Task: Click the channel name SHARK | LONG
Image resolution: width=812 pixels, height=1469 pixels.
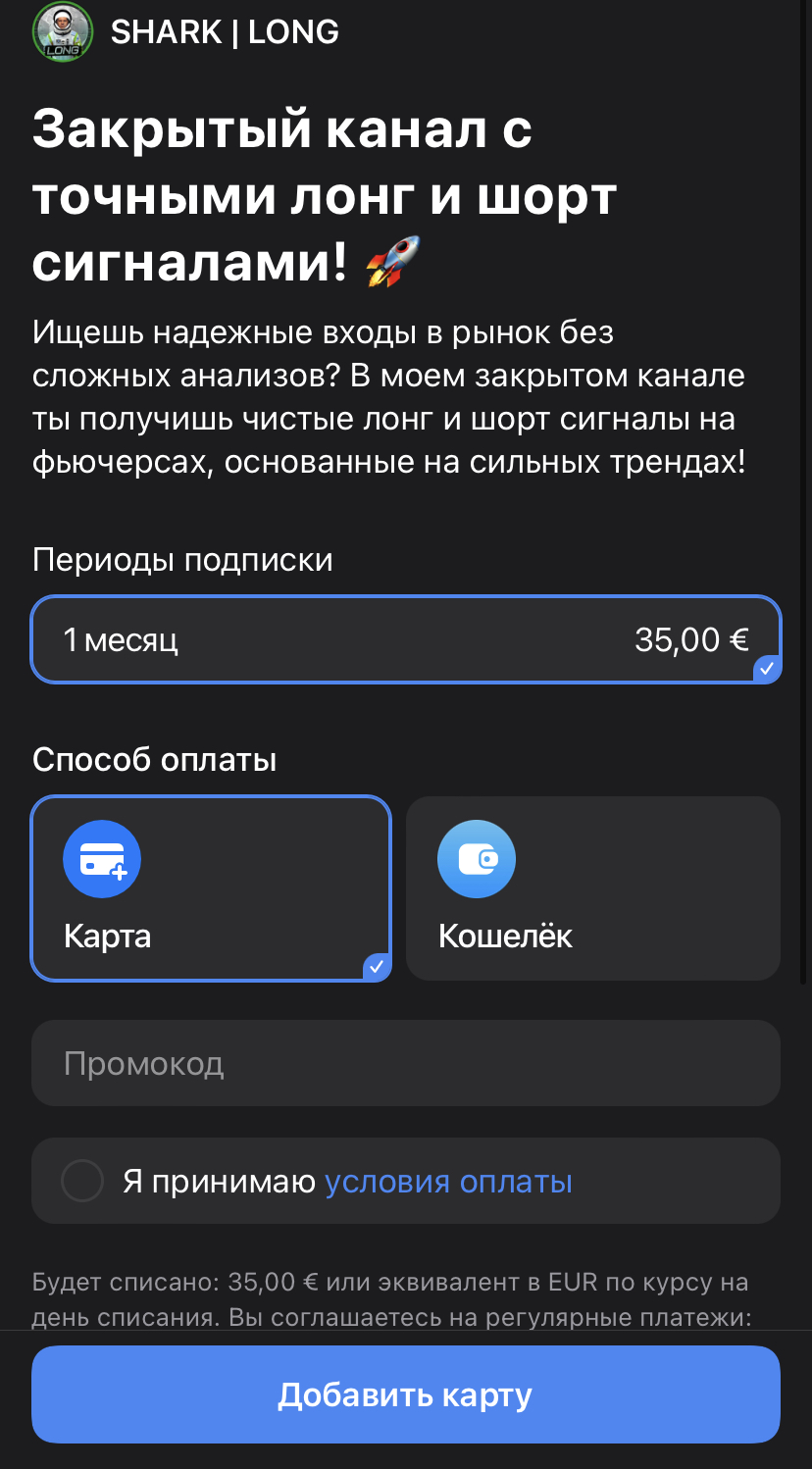Action: tap(224, 31)
